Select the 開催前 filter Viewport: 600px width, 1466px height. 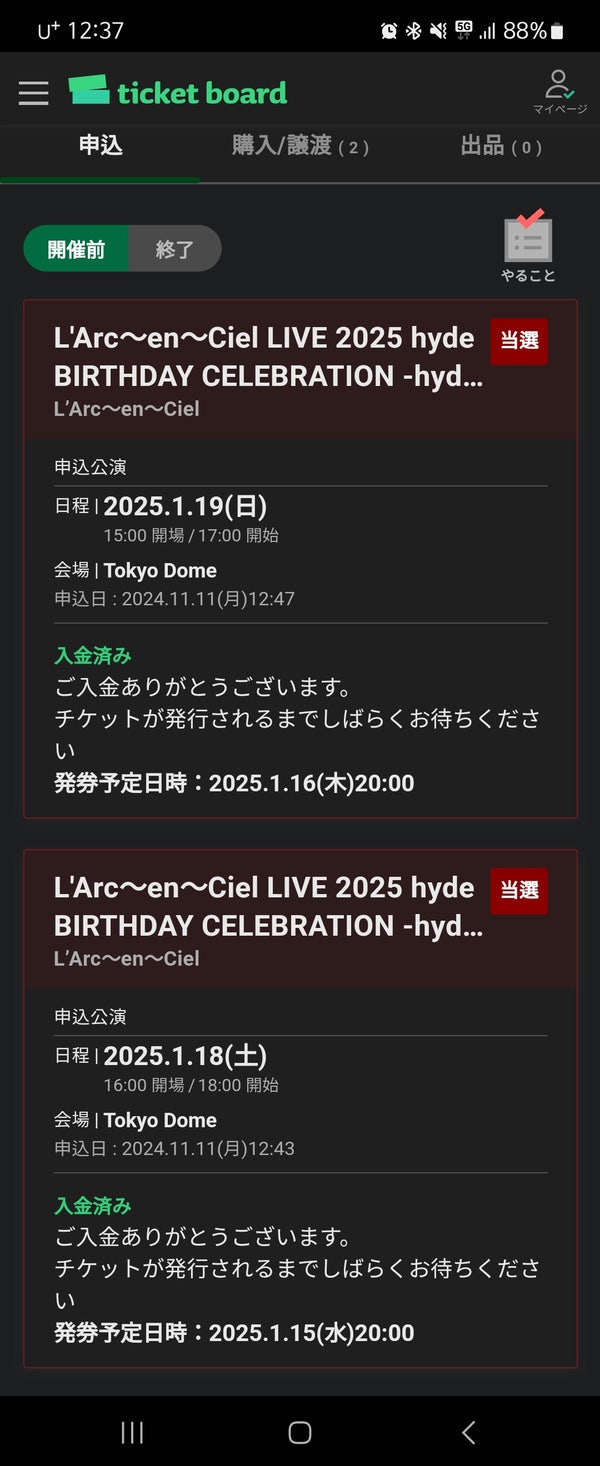(76, 249)
